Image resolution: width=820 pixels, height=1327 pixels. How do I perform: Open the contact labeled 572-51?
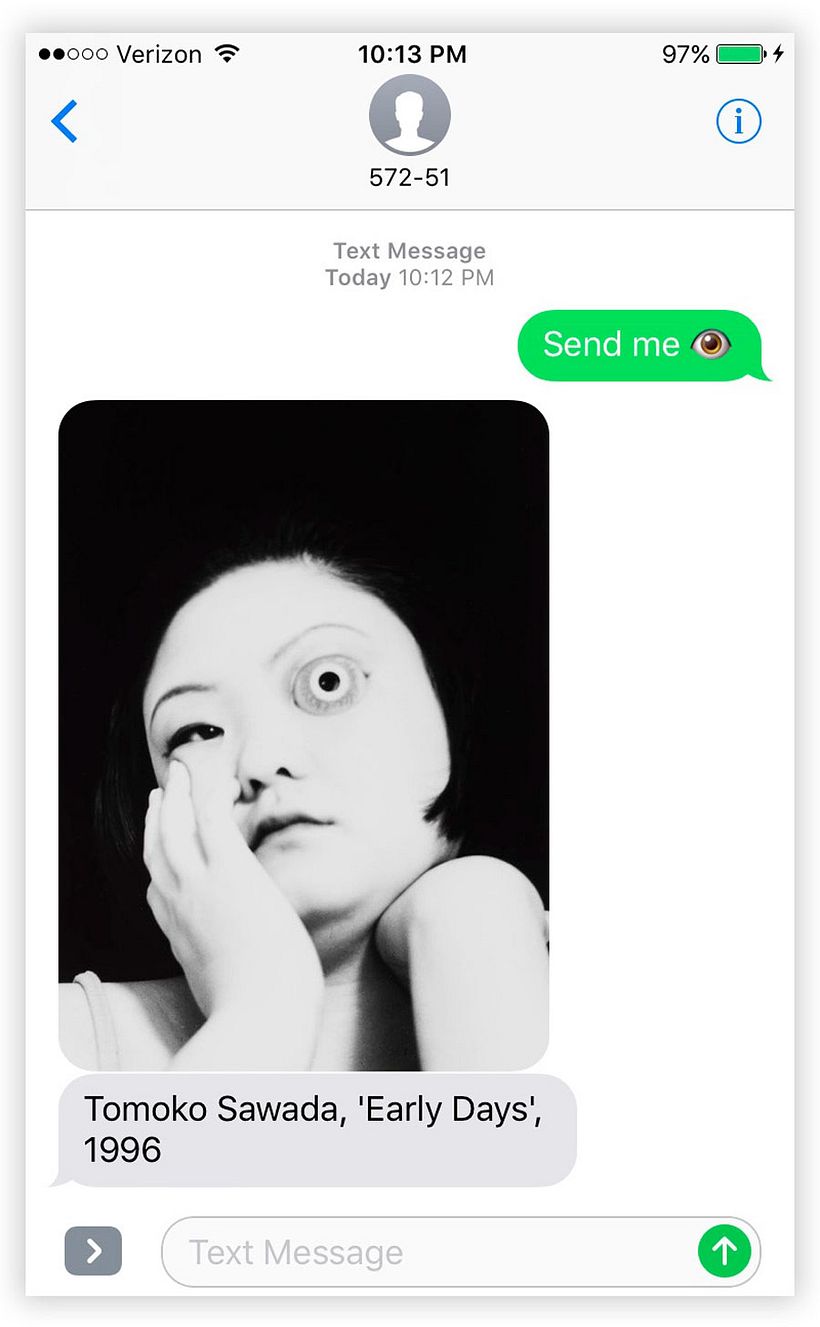pyautogui.click(x=410, y=177)
